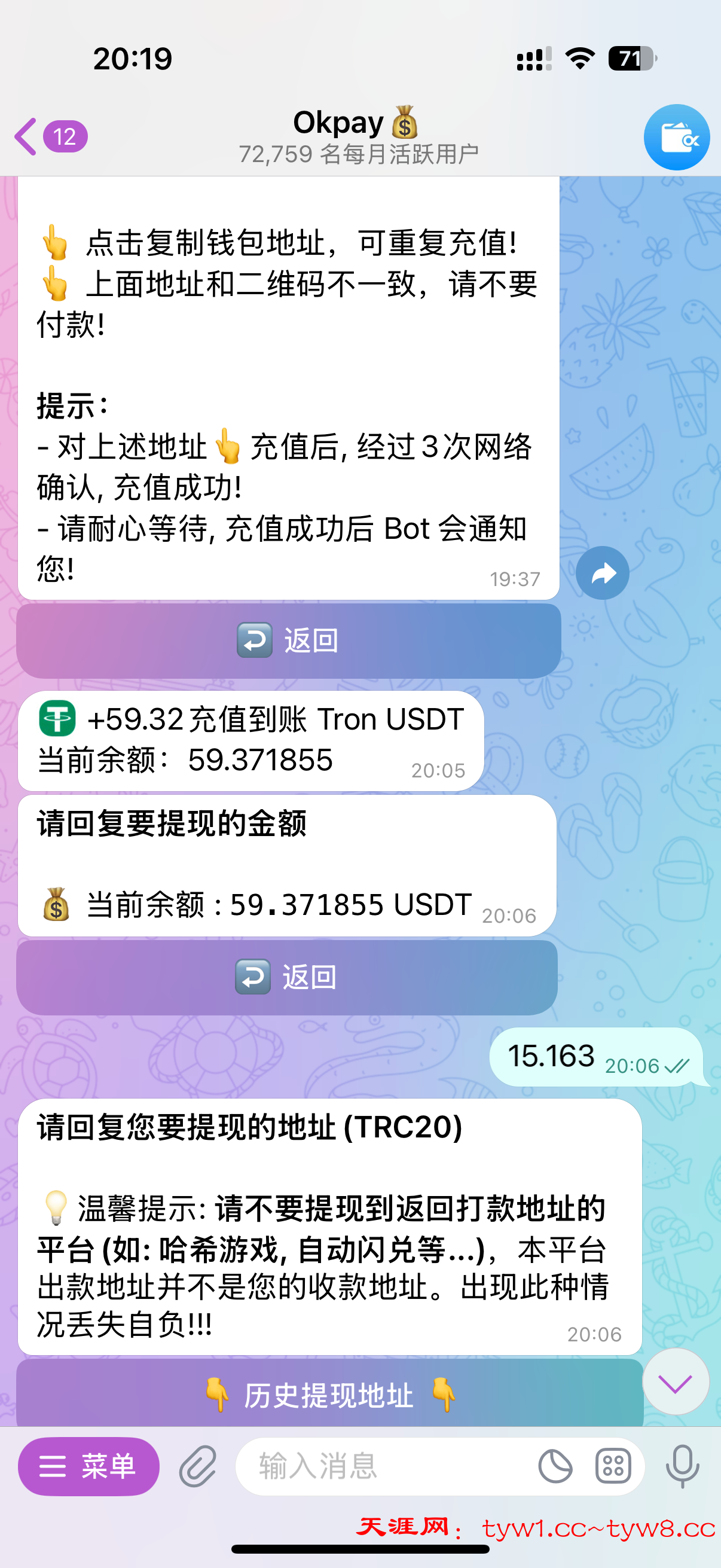Open the sticker panel icon
The width and height of the screenshot is (721, 1568).
[555, 1466]
